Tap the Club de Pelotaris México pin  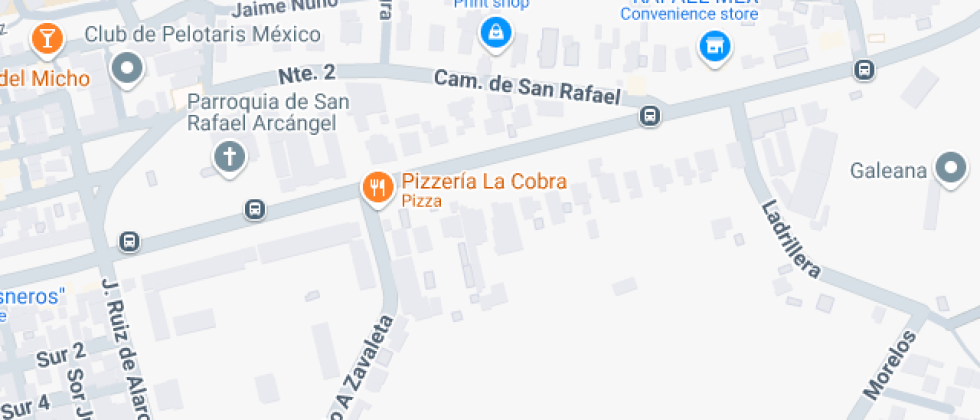(127, 70)
